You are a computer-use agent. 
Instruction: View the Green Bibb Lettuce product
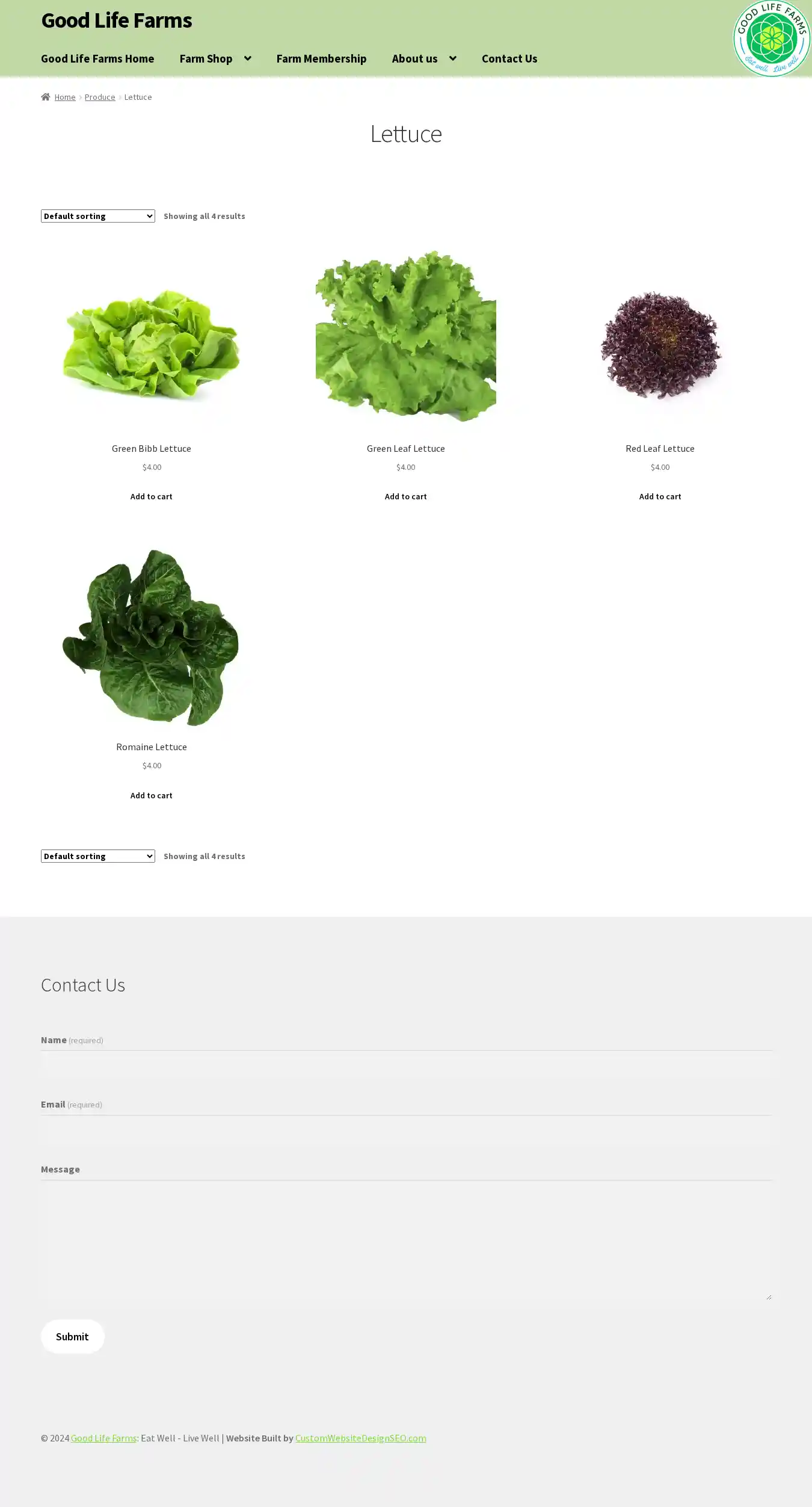[x=152, y=449]
